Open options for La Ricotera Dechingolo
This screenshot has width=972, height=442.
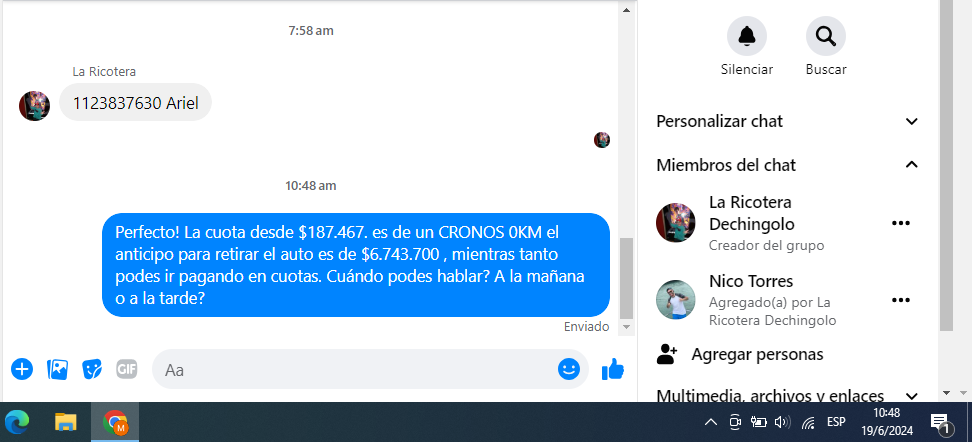pyautogui.click(x=900, y=223)
